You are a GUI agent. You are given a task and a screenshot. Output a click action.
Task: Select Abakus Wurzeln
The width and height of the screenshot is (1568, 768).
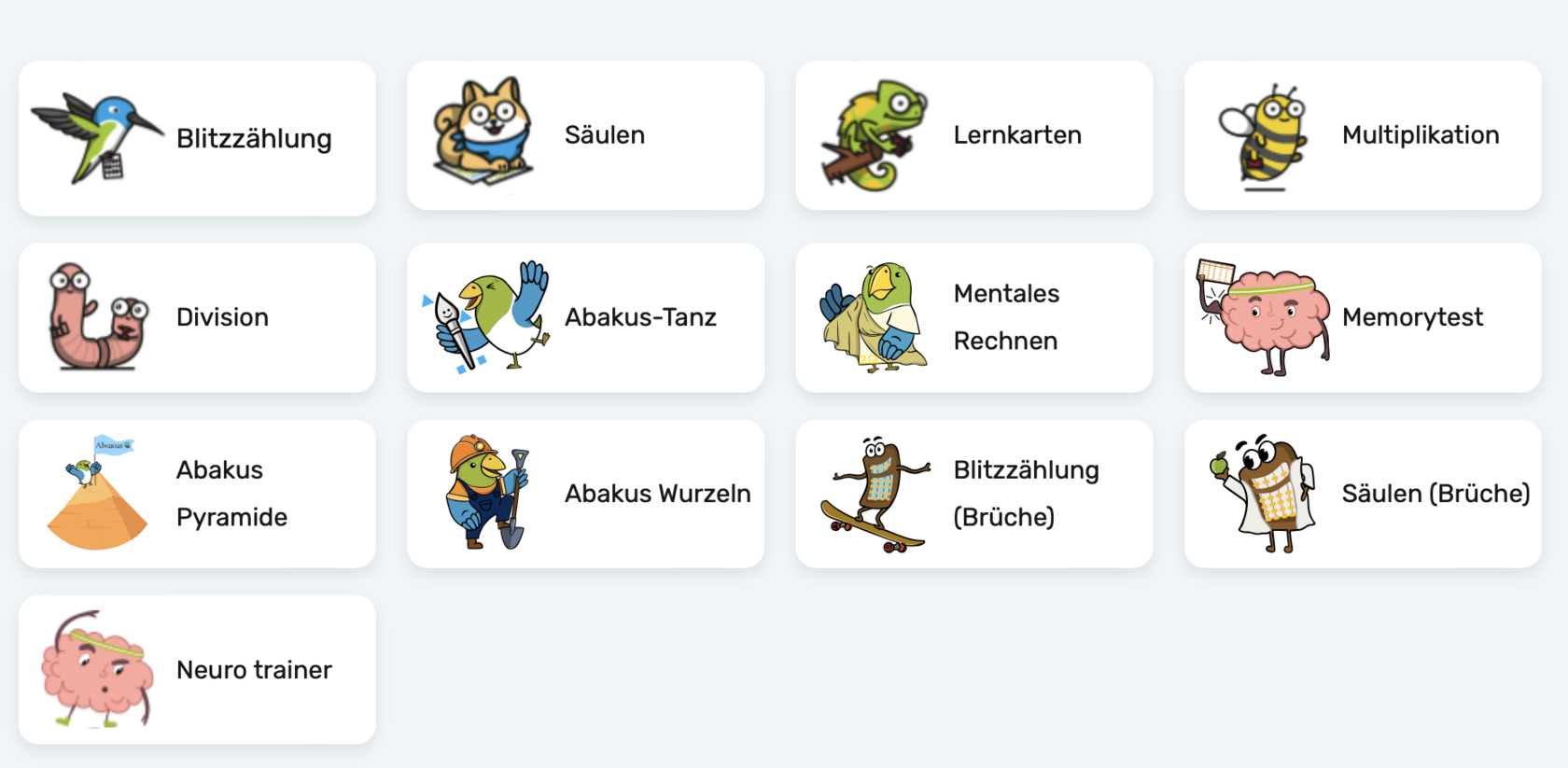coord(585,494)
